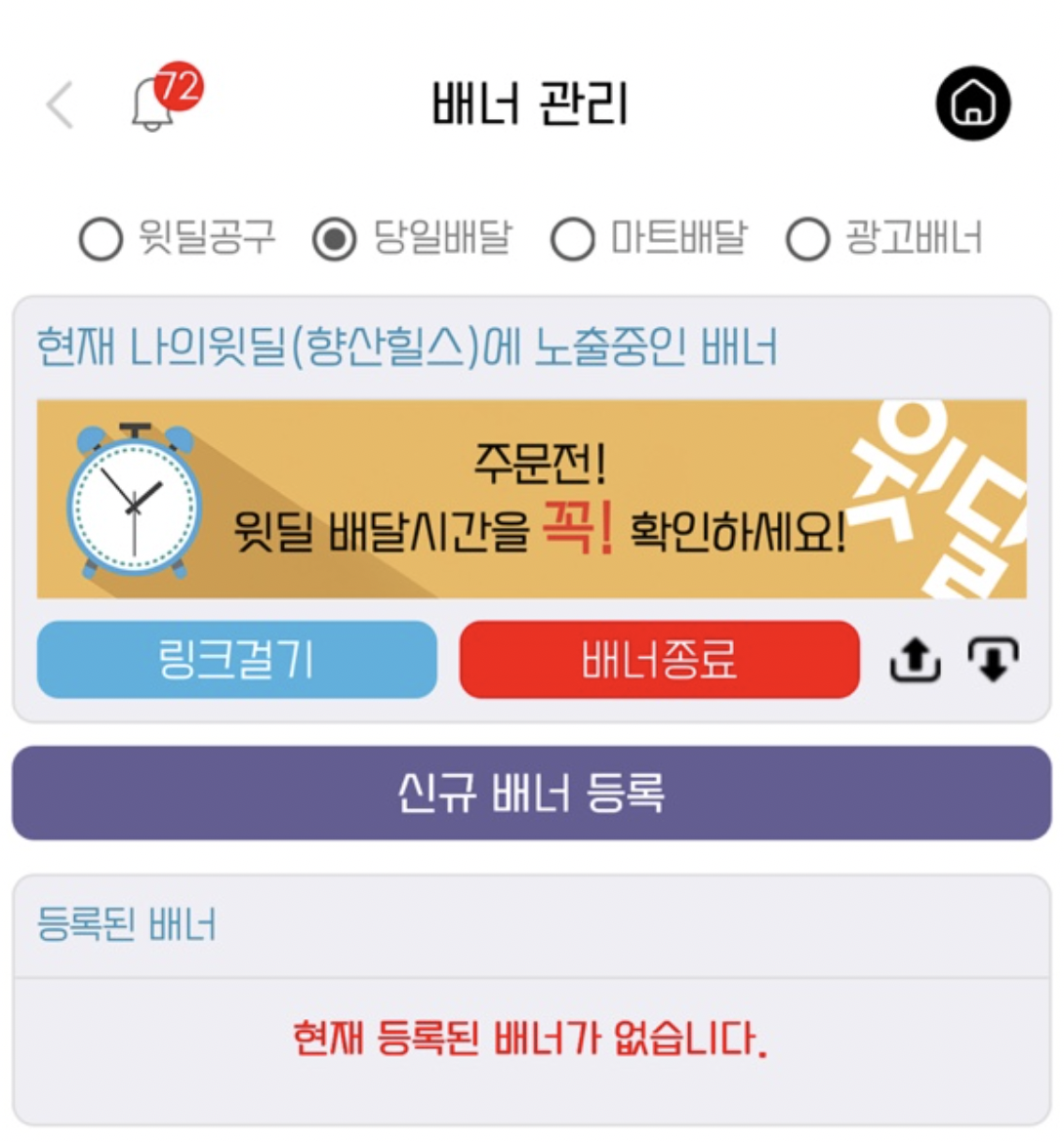1064x1142 pixels.
Task: Select the 윗딜공구 radio option
Action: point(101,239)
